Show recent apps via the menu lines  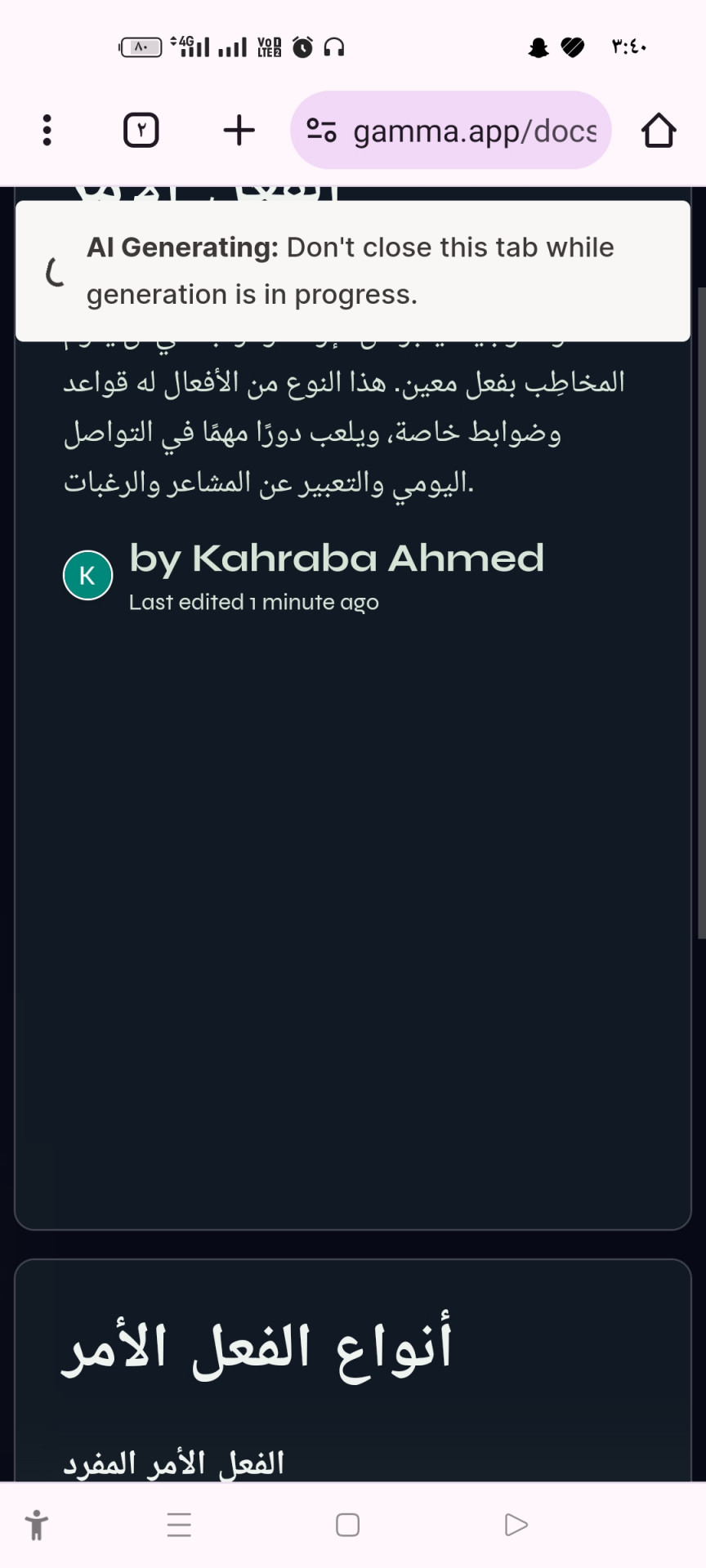[x=179, y=1525]
